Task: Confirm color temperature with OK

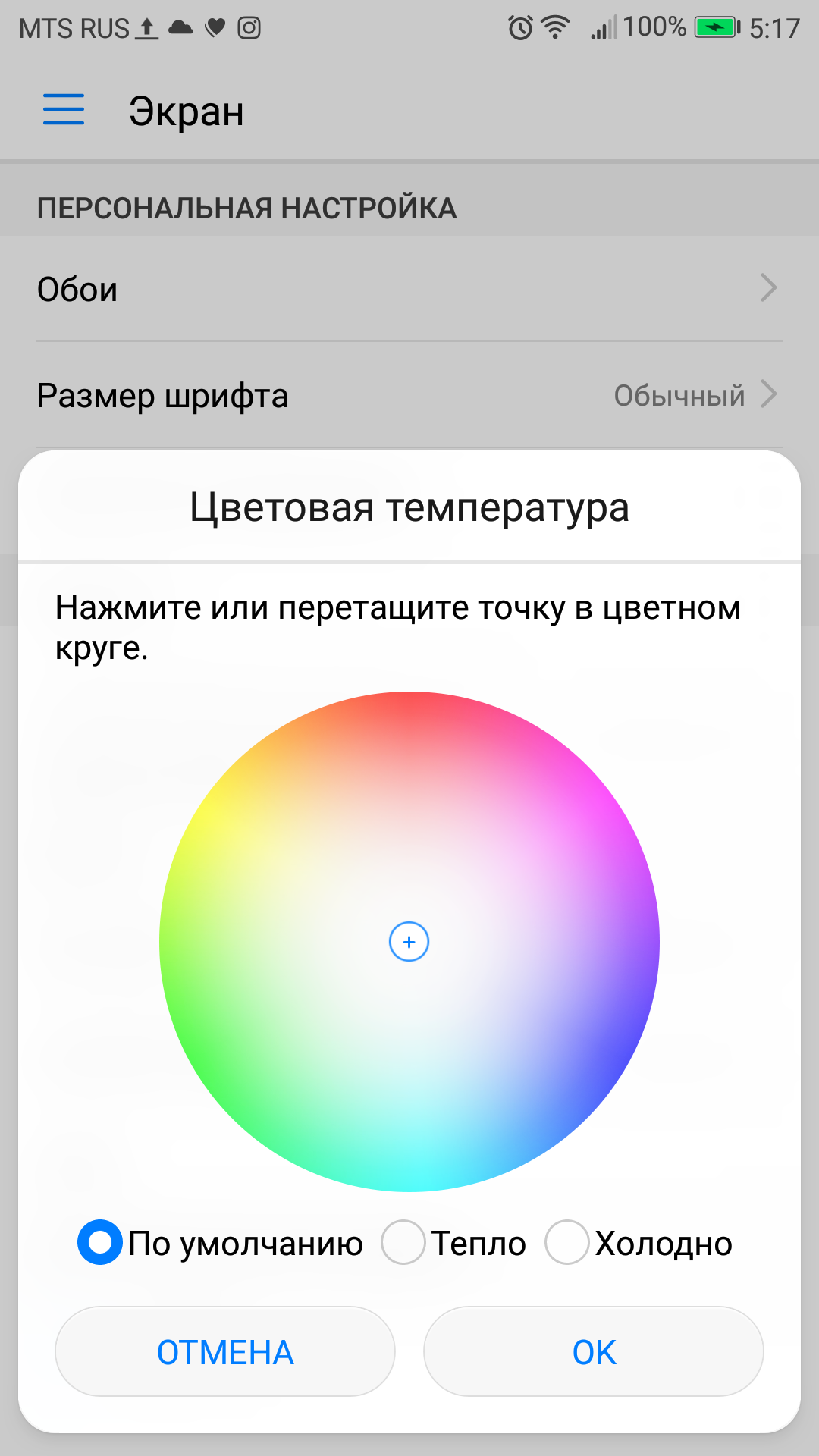Action: pos(594,1351)
